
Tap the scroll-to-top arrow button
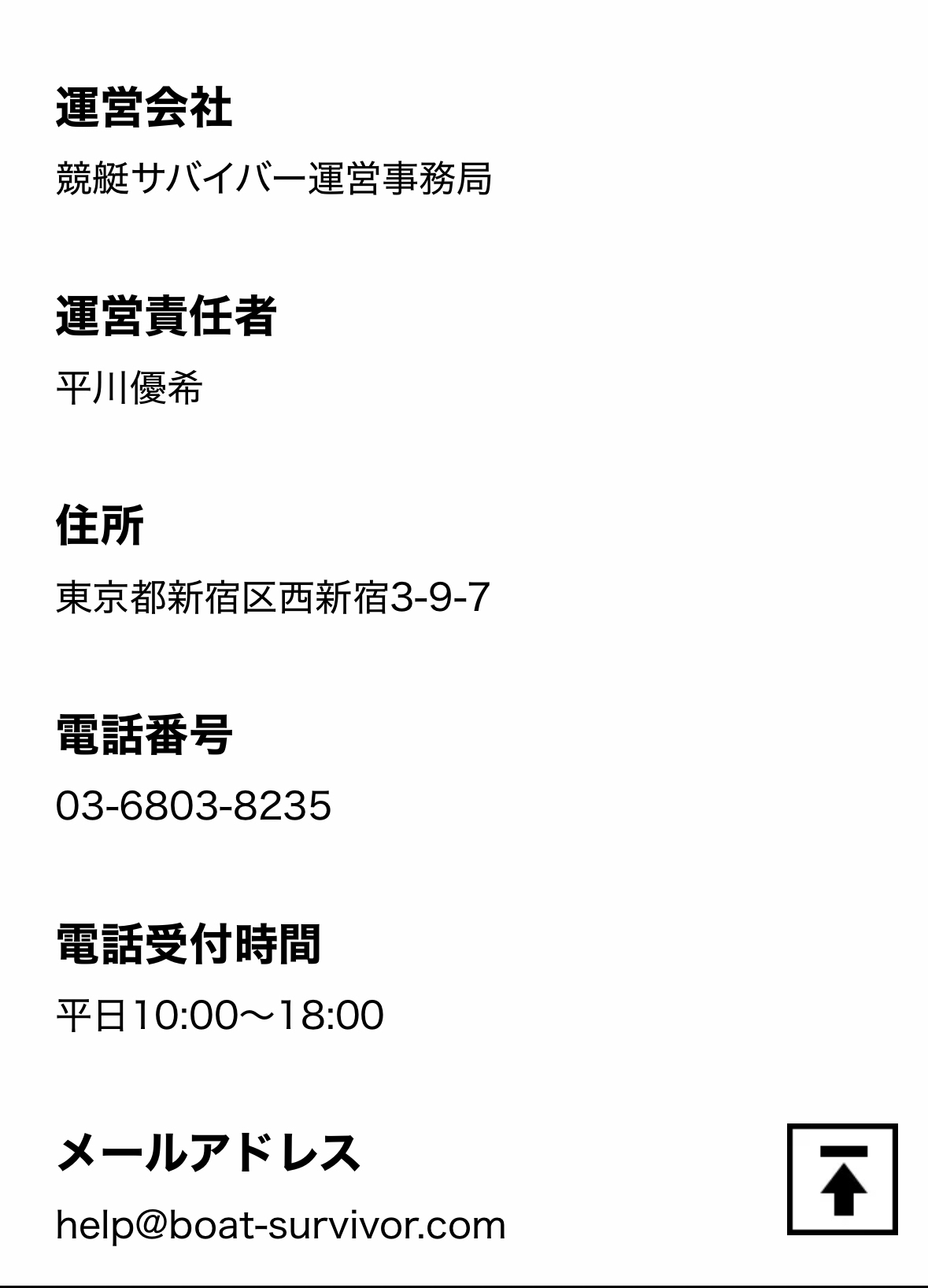[842, 1179]
